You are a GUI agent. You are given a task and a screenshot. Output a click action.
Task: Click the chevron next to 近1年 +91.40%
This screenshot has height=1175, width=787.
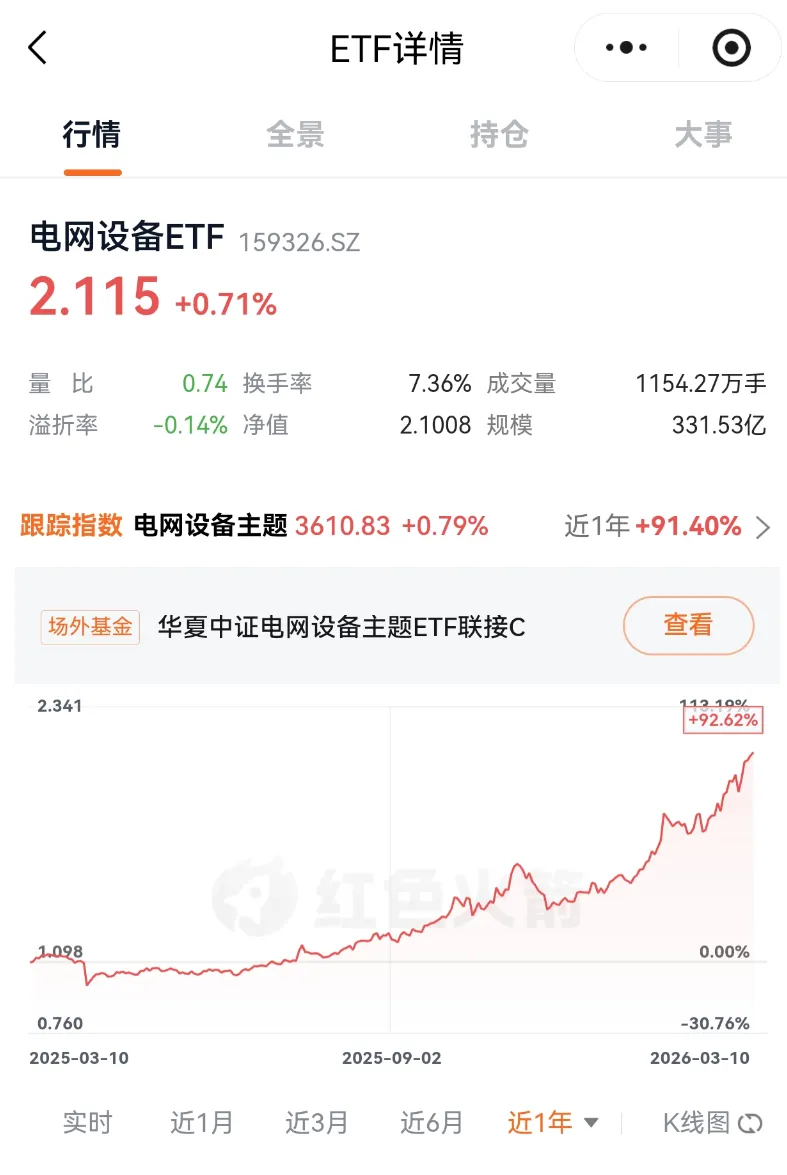762,527
